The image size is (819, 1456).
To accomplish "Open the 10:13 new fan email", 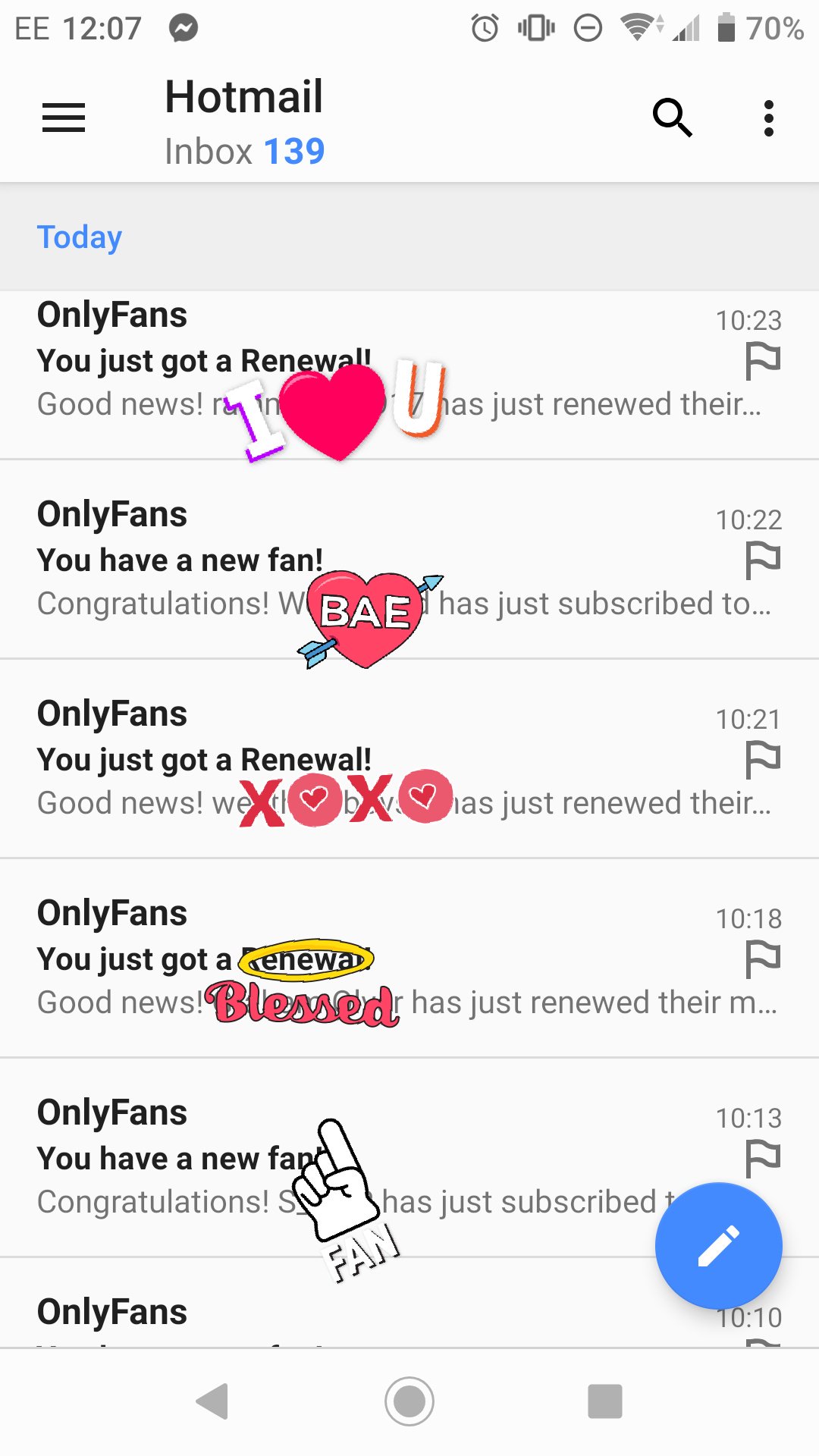I will click(409, 1158).
